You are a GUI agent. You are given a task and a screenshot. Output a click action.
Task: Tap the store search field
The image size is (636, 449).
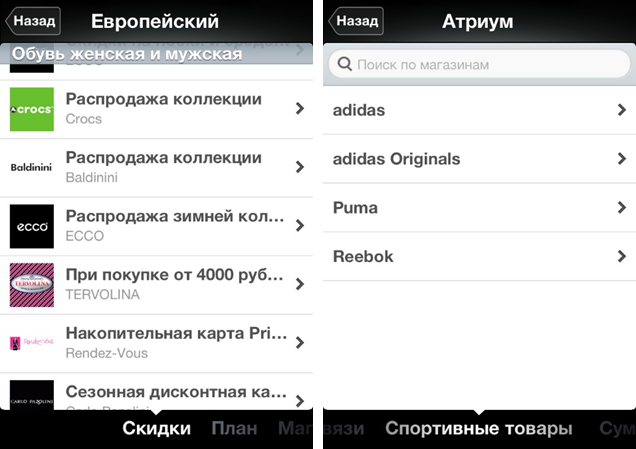click(479, 65)
